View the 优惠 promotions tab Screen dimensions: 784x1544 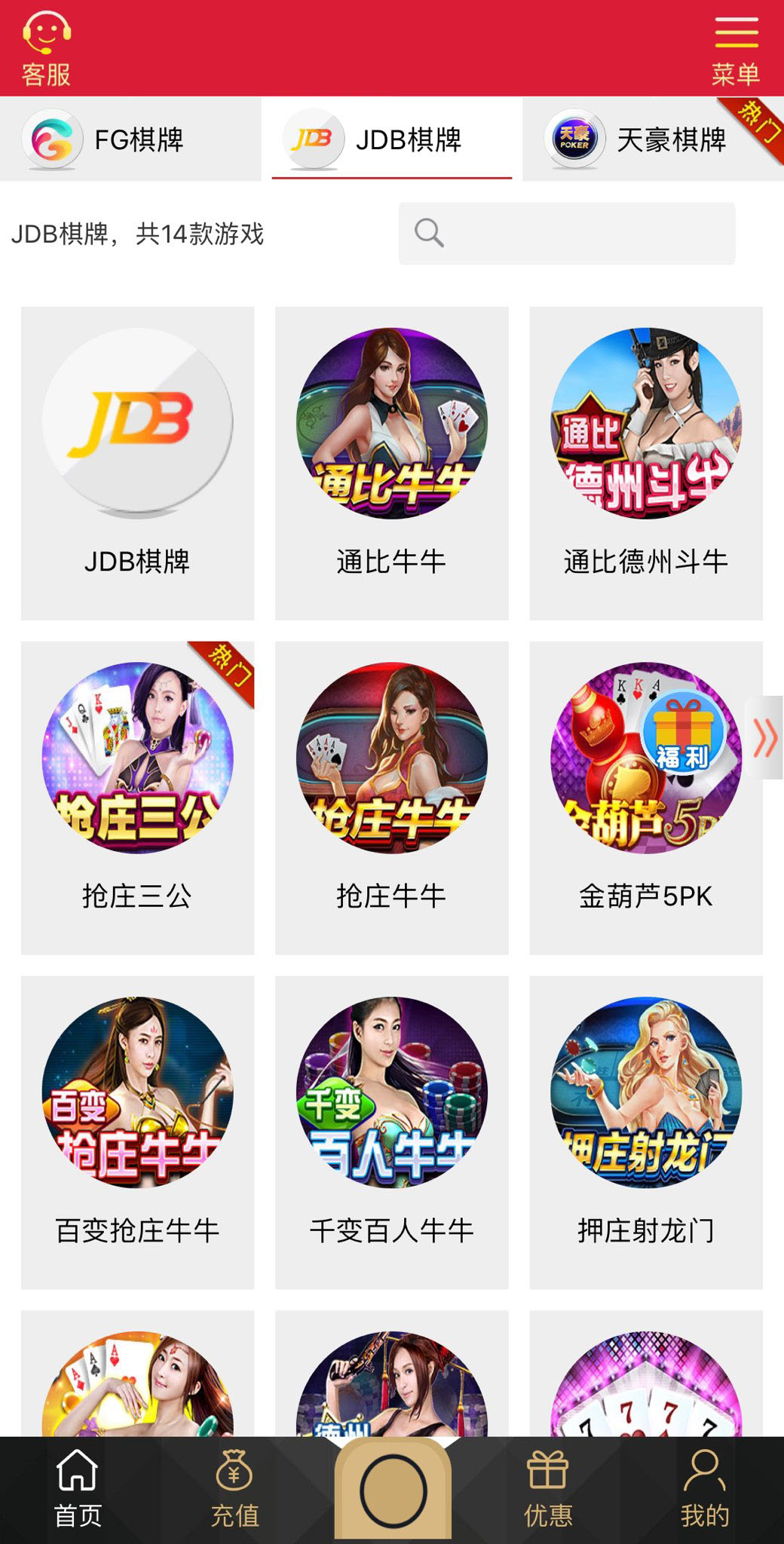[x=548, y=1489]
